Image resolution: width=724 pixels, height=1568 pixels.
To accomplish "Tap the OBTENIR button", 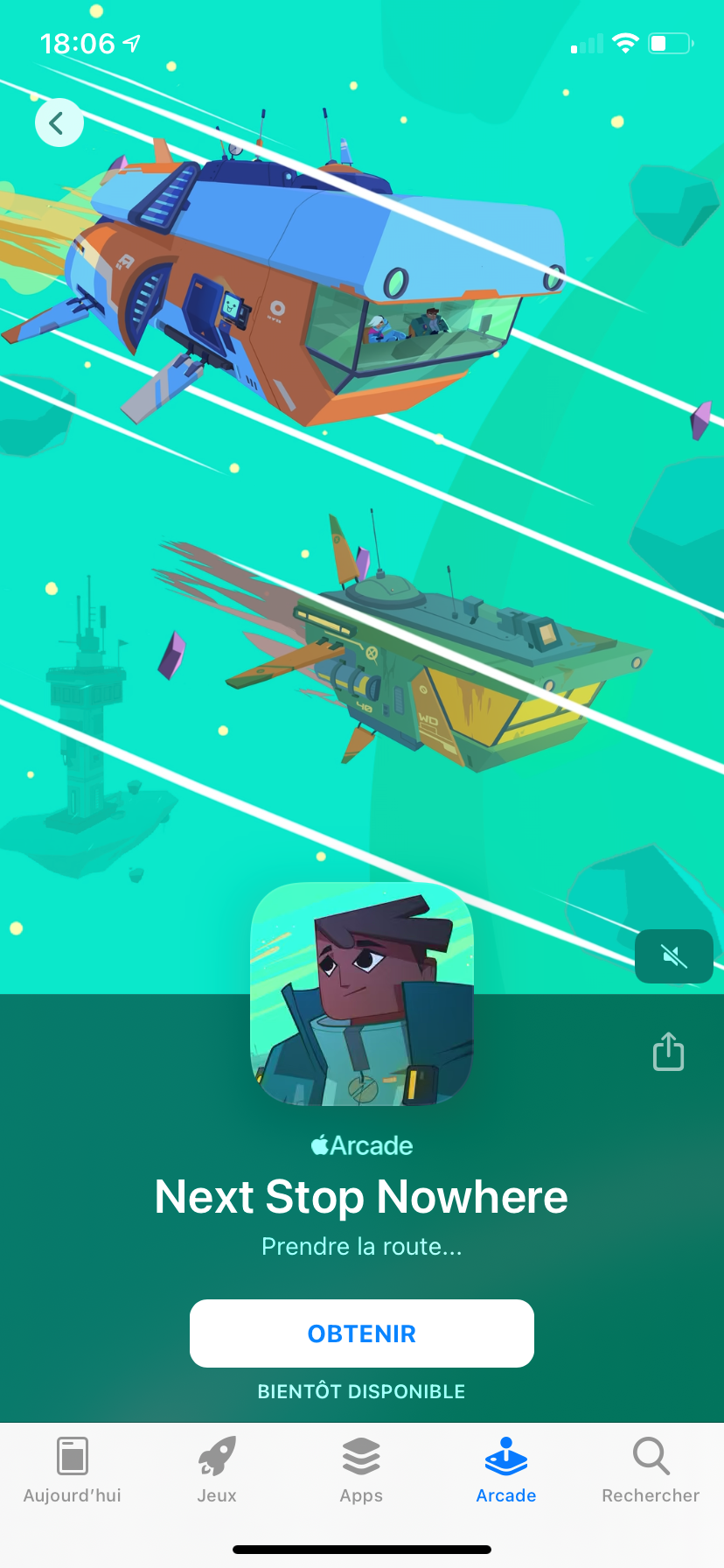I will pos(362,1333).
